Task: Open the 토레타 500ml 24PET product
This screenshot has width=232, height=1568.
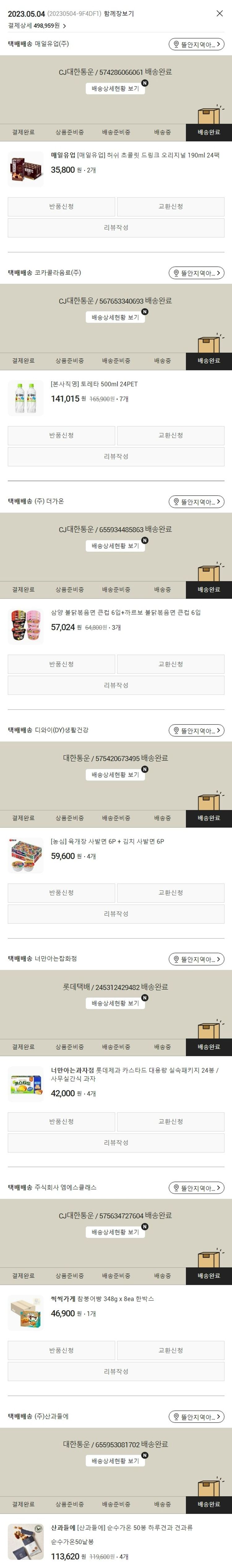Action: click(94, 384)
